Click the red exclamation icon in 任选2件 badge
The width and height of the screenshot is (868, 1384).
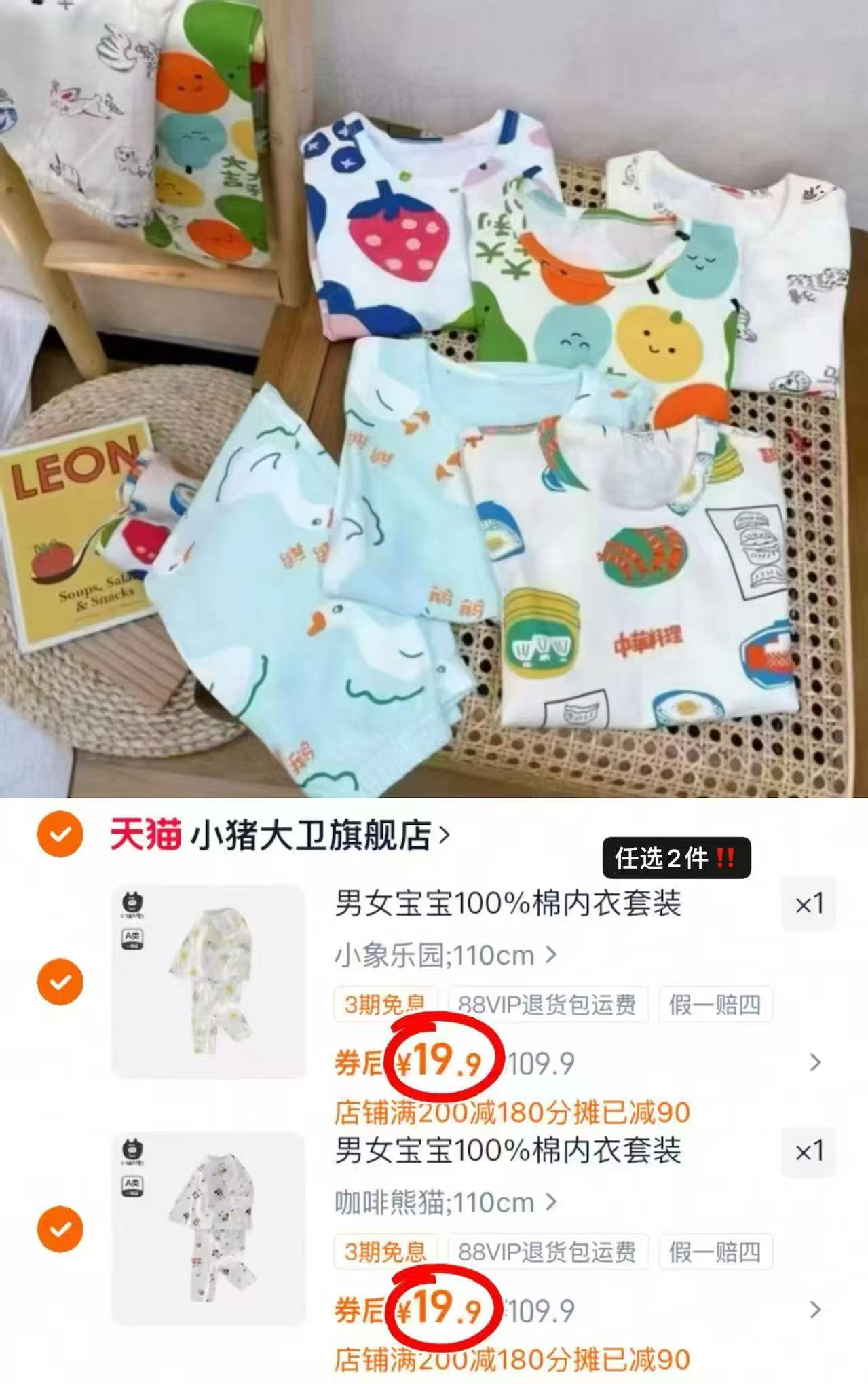coord(727,858)
